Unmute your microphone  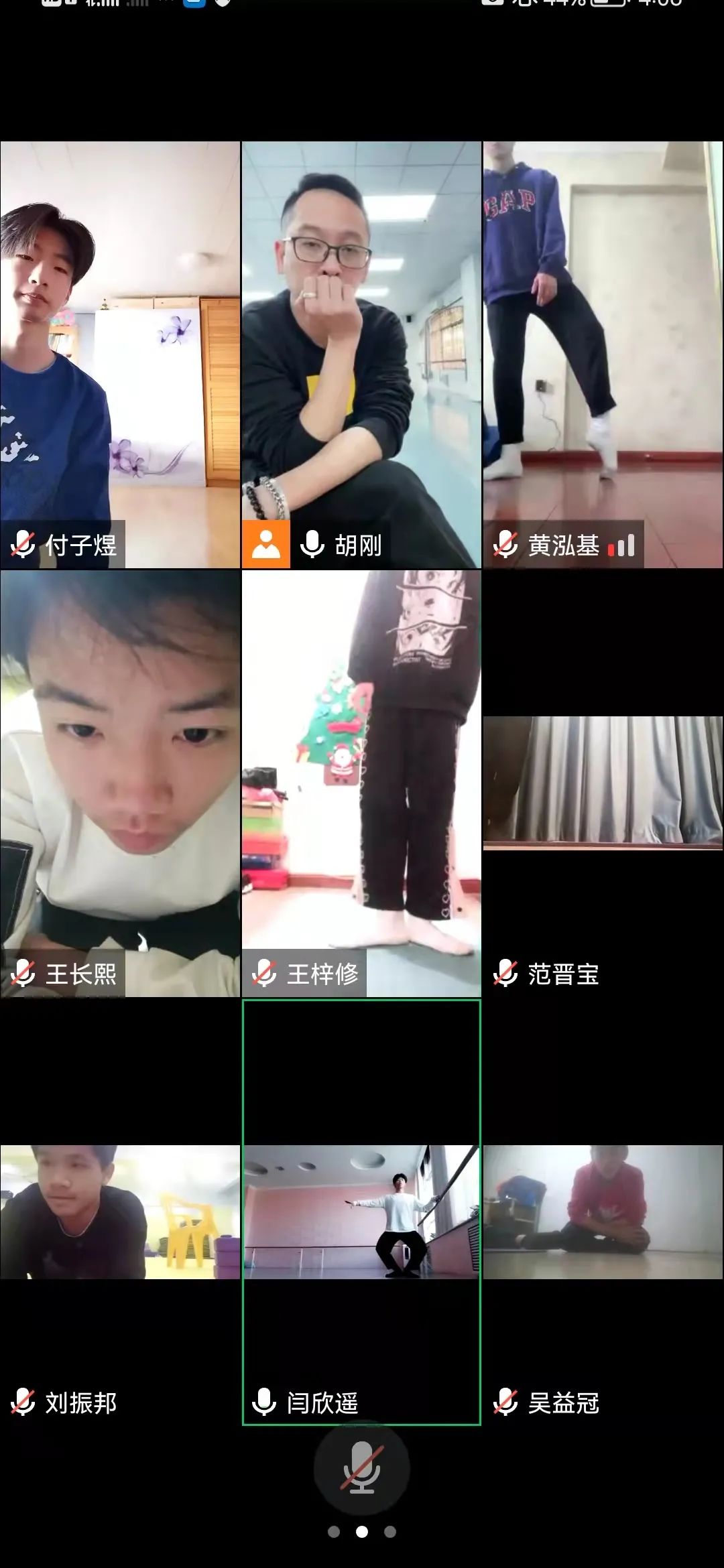(361, 1467)
